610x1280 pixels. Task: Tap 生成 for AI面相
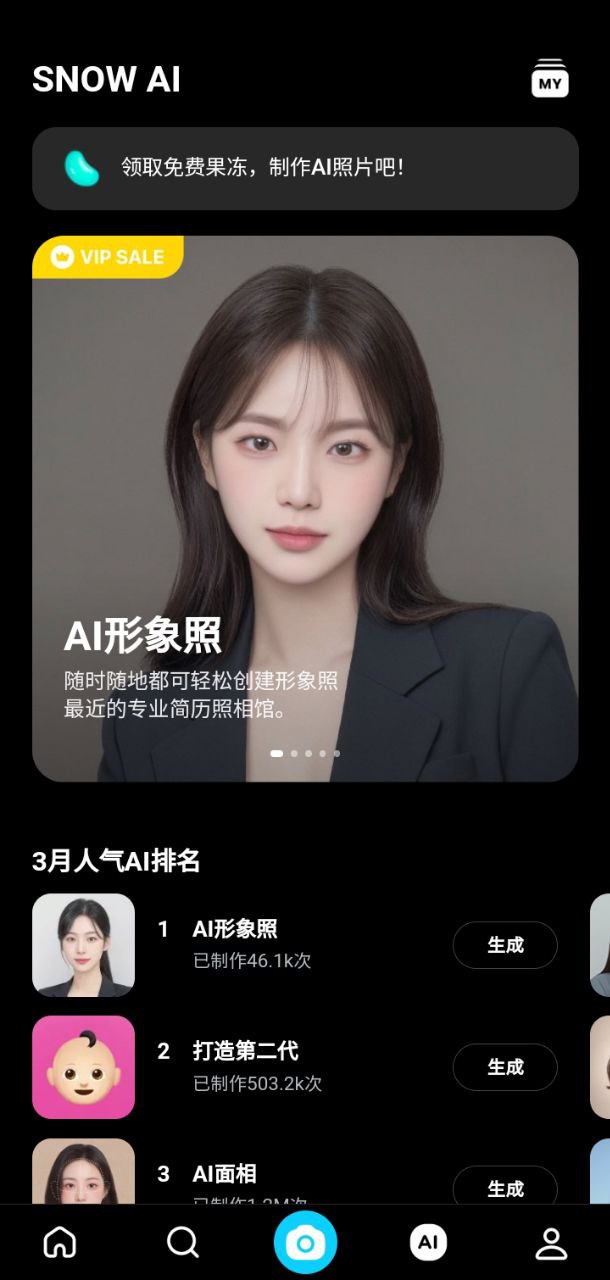click(x=505, y=1187)
